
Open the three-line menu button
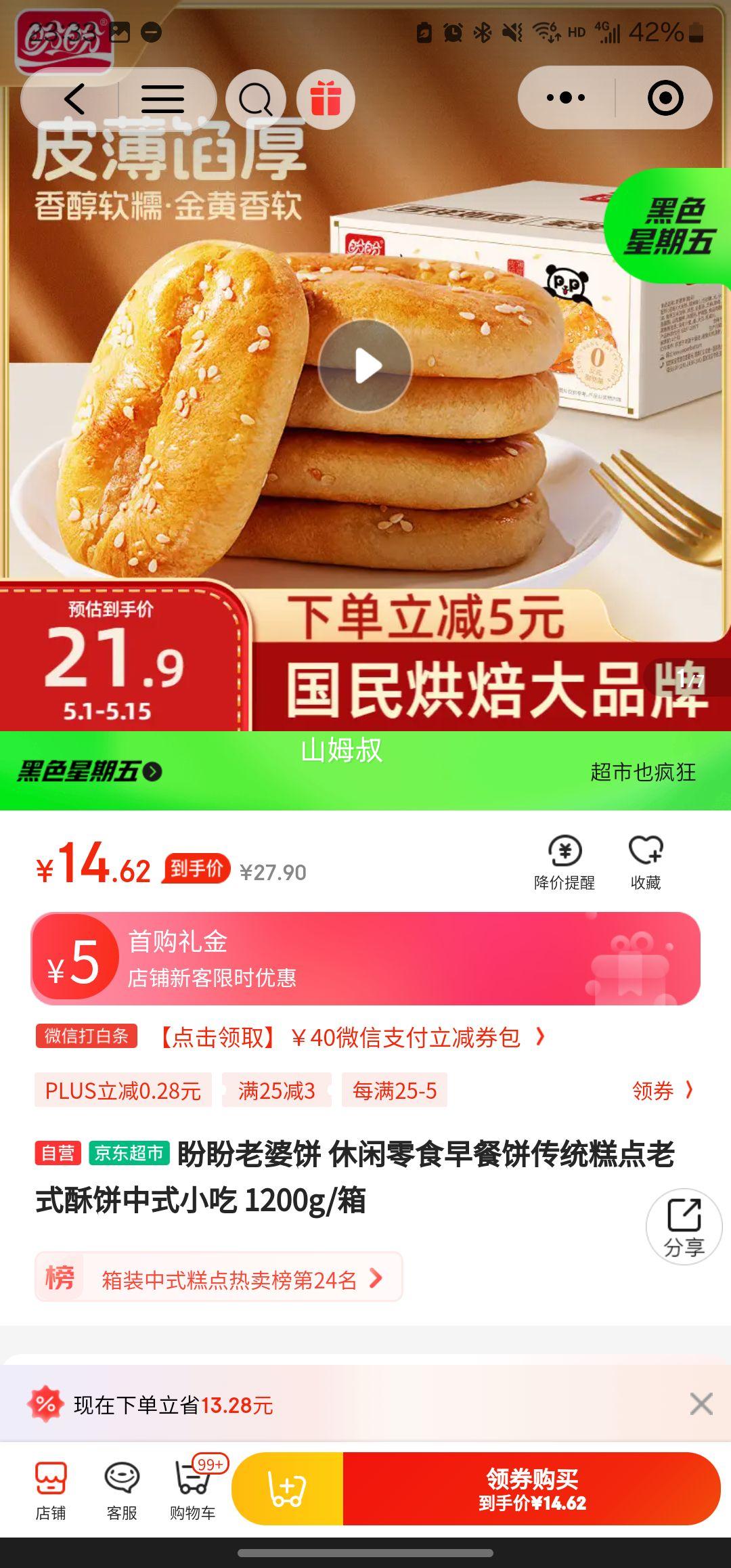[x=162, y=99]
